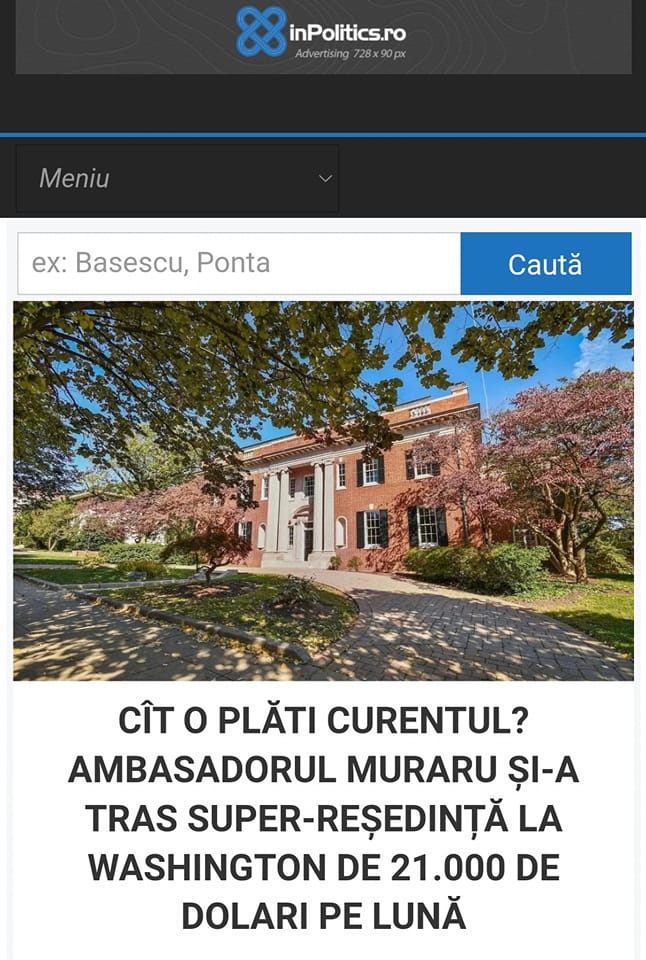
Task: Tap the search field with Basescu, Ponta hint
Action: click(x=239, y=264)
